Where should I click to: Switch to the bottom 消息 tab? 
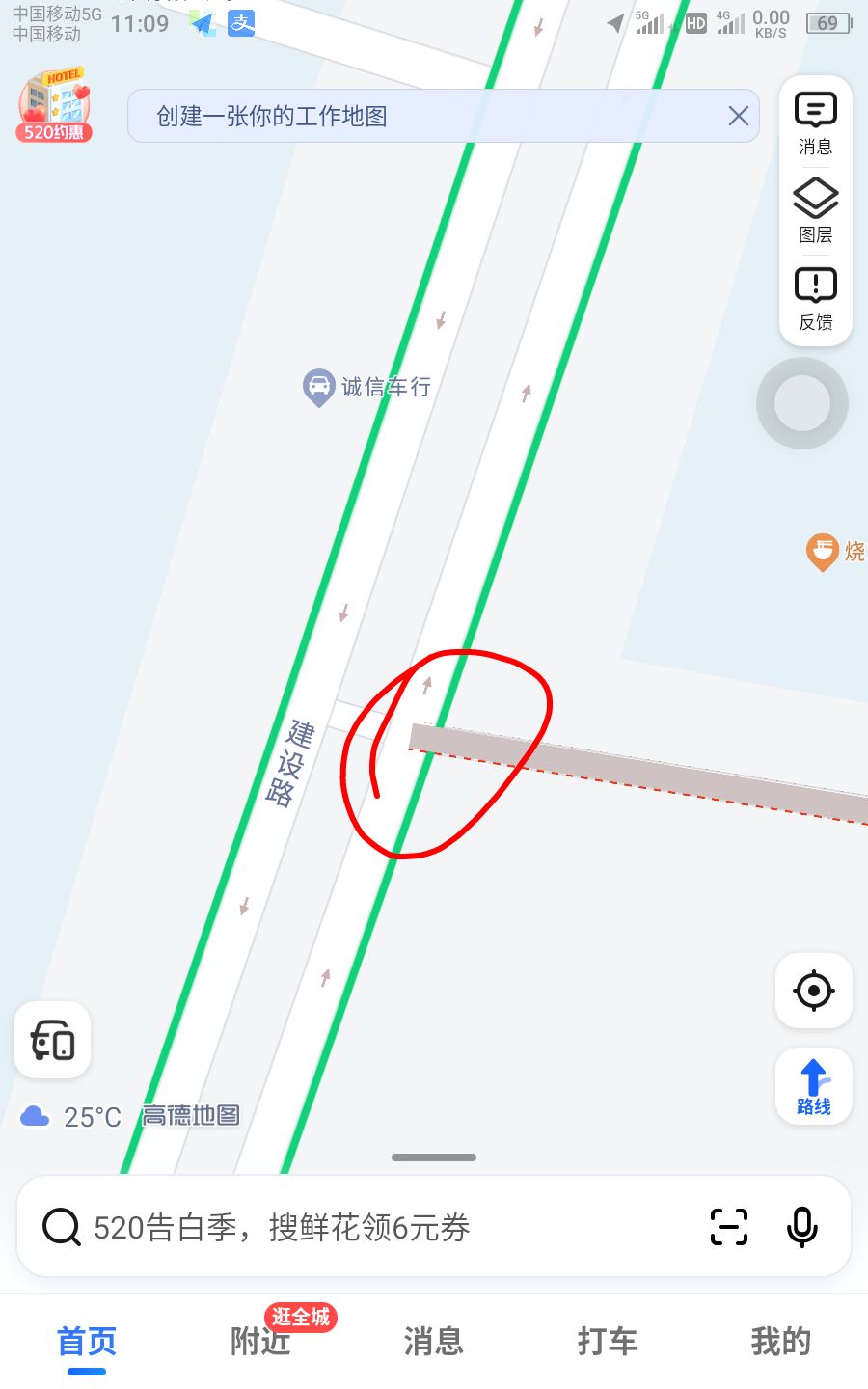tap(434, 1341)
